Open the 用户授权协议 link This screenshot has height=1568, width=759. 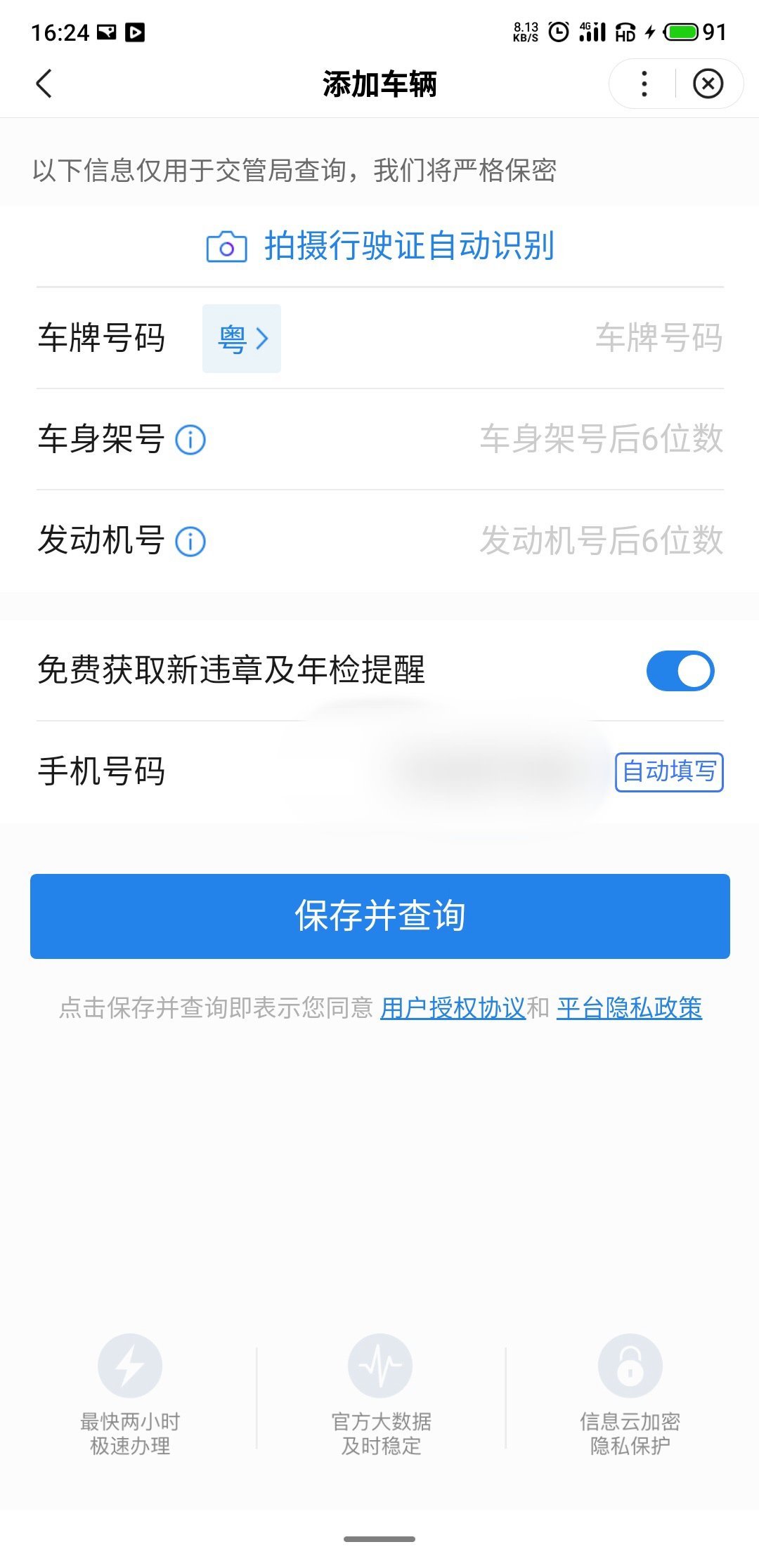click(453, 1008)
